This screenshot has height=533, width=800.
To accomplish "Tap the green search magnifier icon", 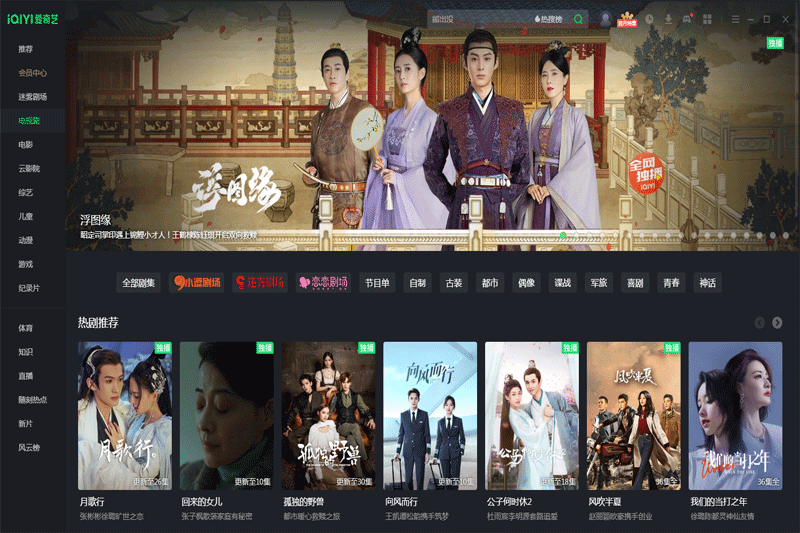I will (x=578, y=19).
